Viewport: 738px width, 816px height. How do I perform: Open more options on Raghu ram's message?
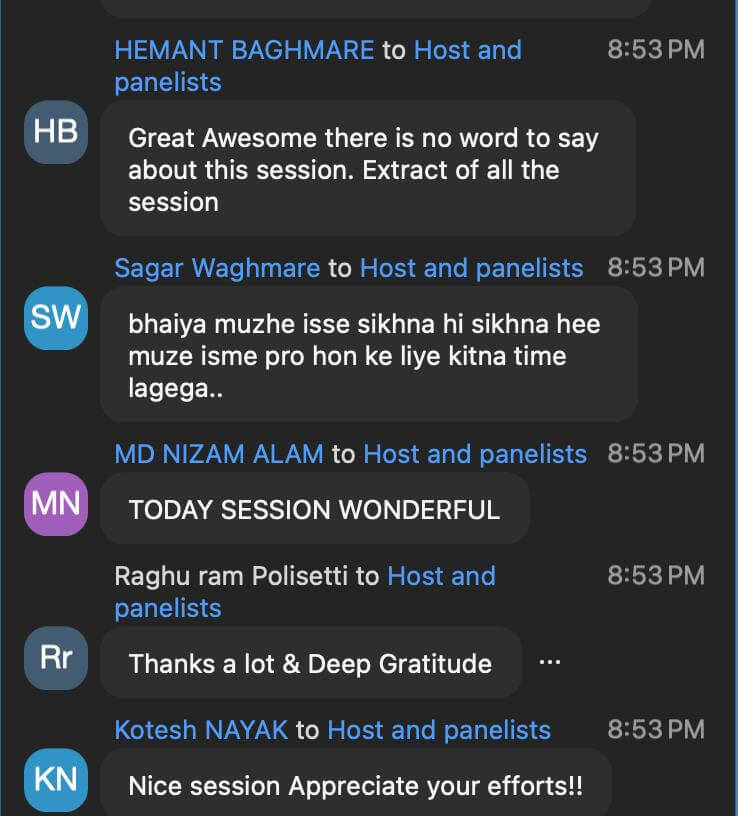tap(549, 663)
